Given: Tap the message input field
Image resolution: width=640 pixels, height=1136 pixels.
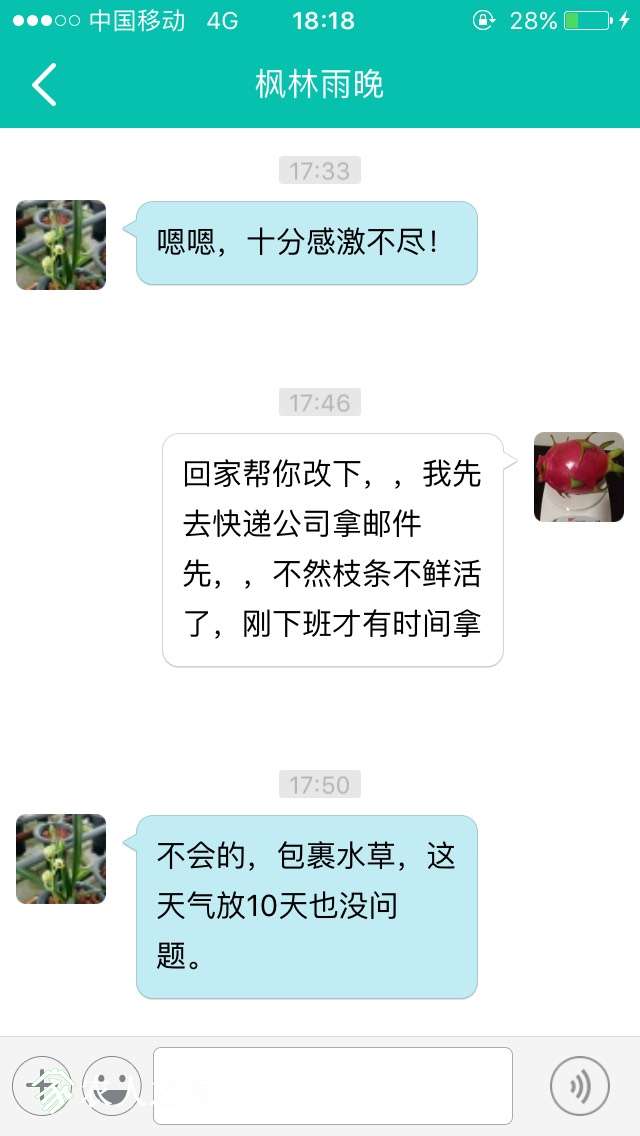Looking at the screenshot, I should [x=332, y=1085].
